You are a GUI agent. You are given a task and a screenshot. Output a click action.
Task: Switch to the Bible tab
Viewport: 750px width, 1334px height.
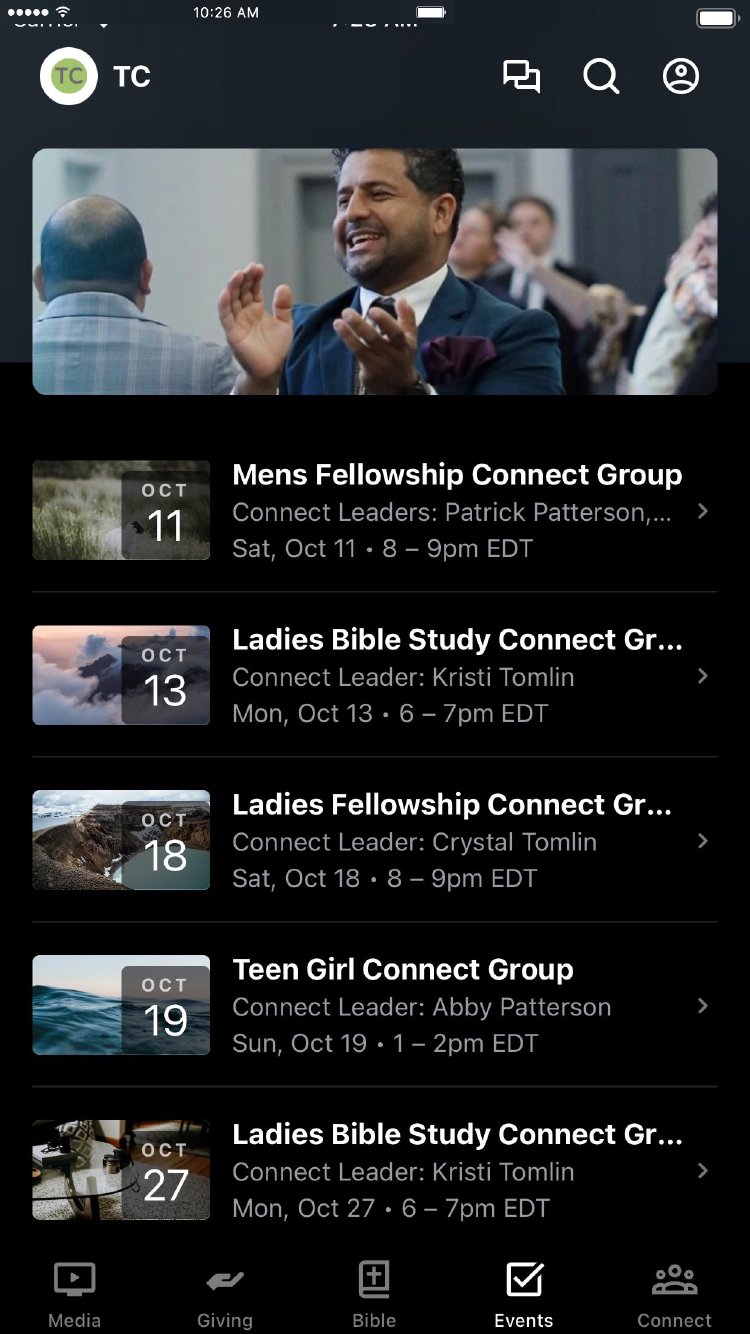tap(374, 1294)
